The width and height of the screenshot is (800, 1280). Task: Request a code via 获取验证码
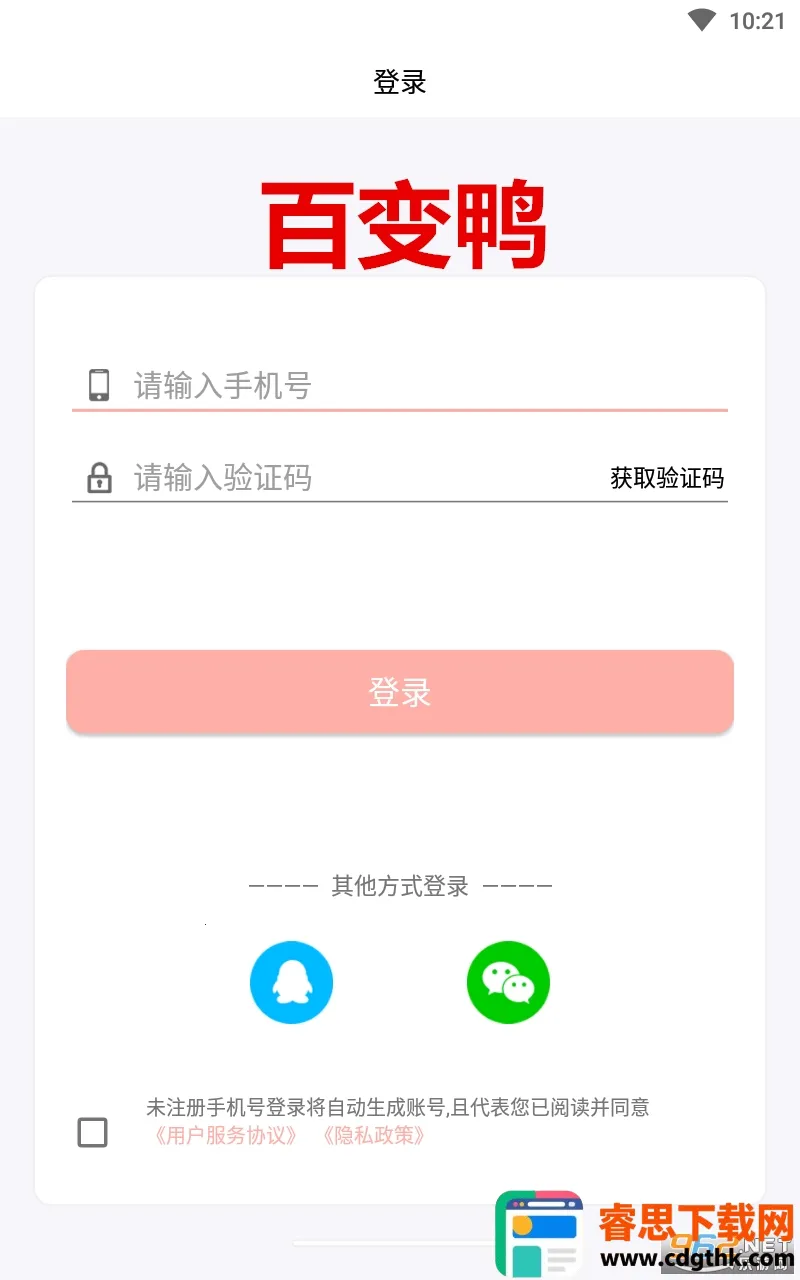pyautogui.click(x=667, y=478)
